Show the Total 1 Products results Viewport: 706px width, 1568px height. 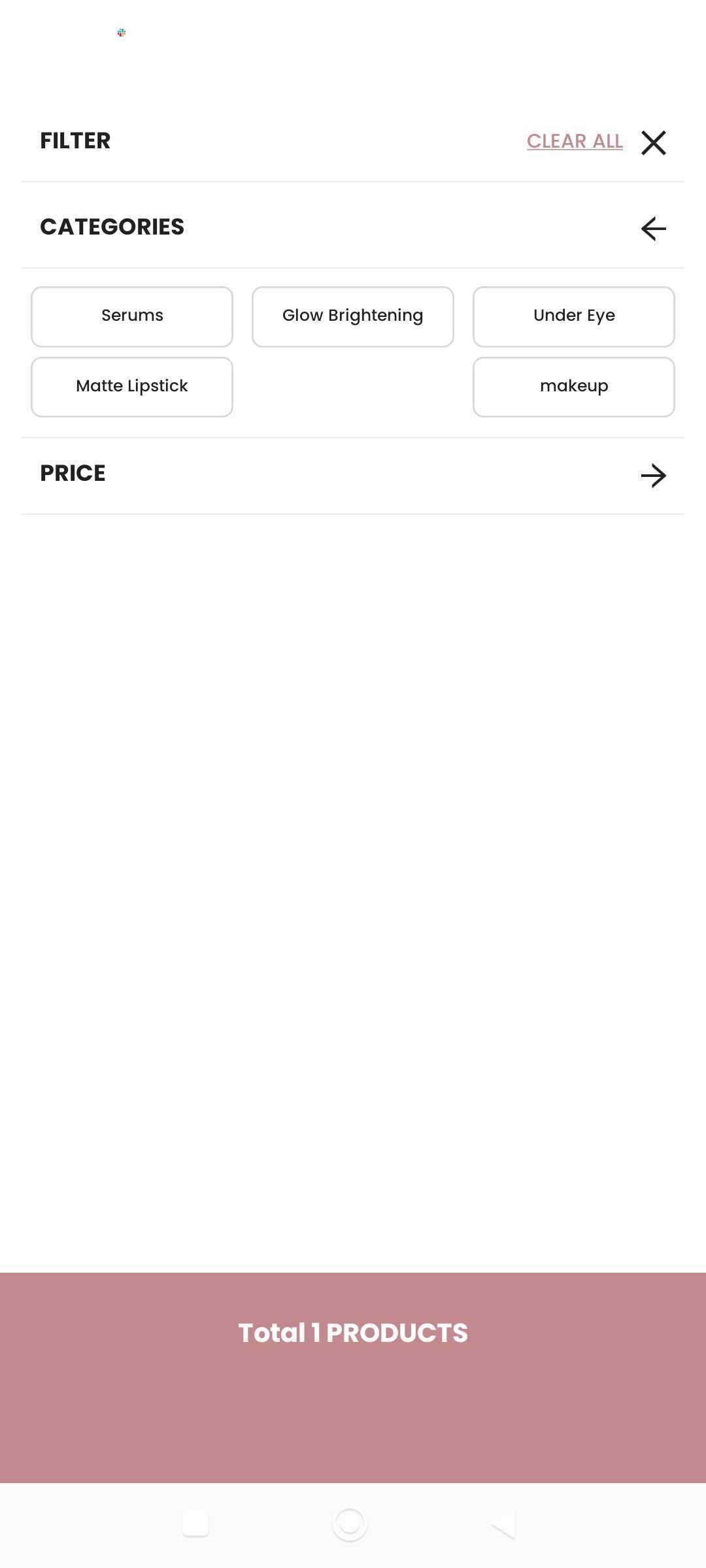pos(353,1333)
